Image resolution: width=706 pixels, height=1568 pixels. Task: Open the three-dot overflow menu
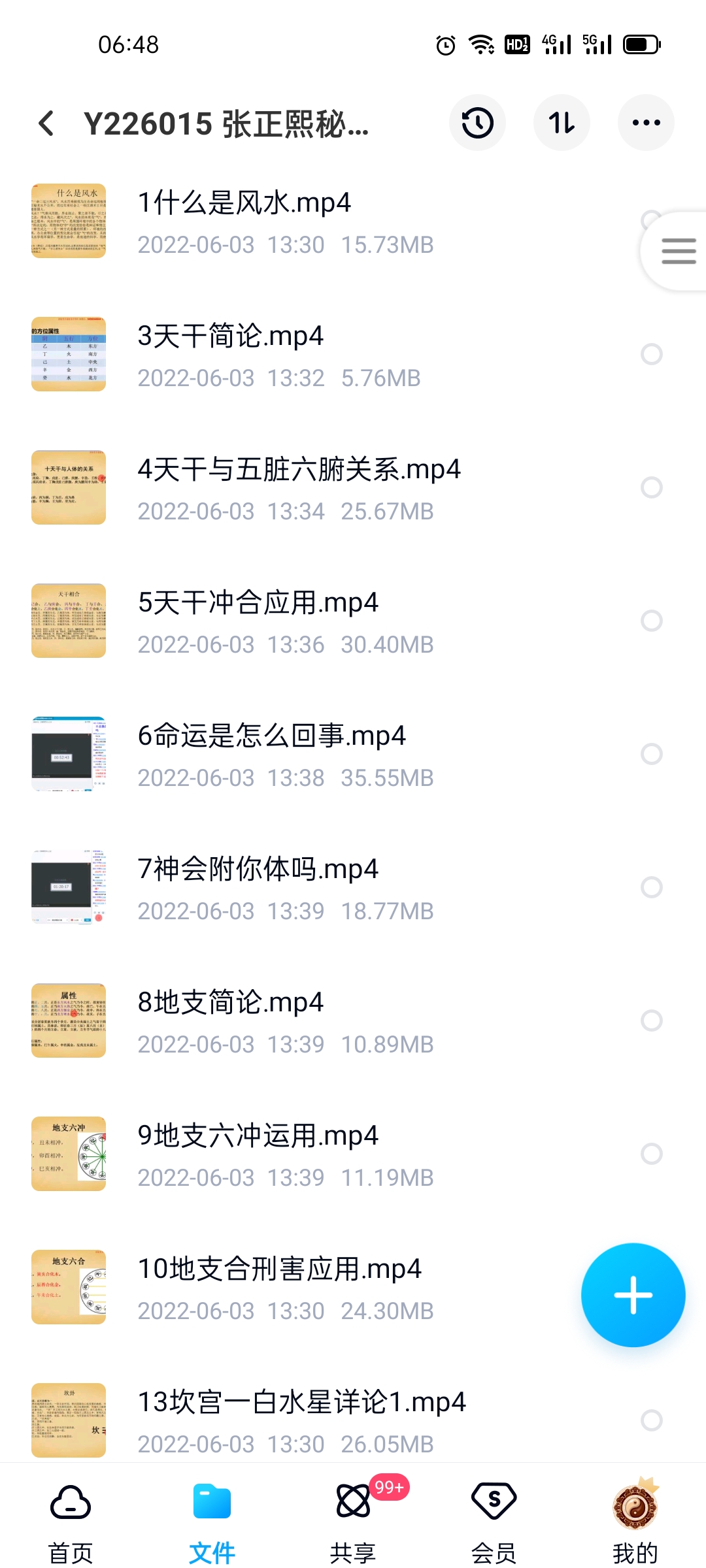click(646, 123)
